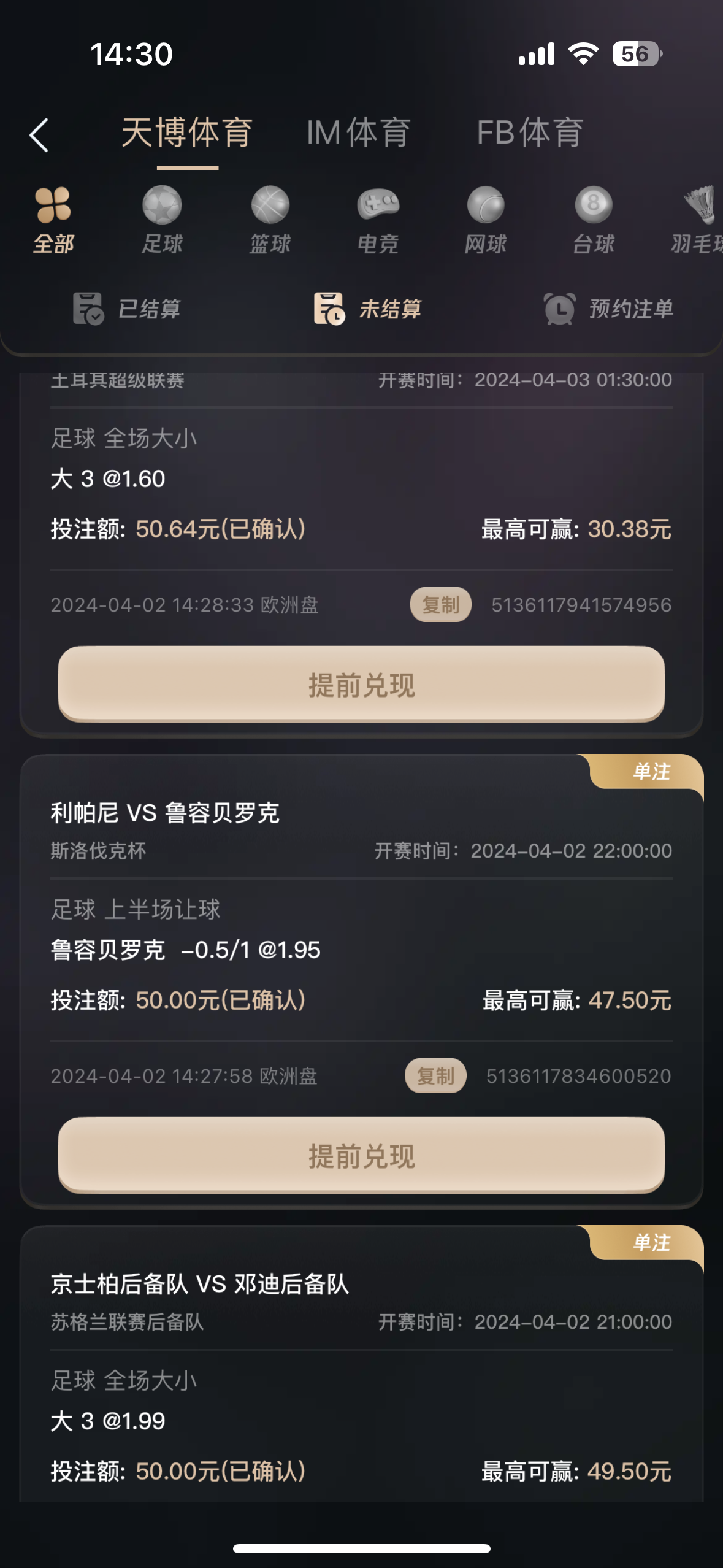
Task: Copy order number 5136117941574956
Action: click(x=440, y=605)
